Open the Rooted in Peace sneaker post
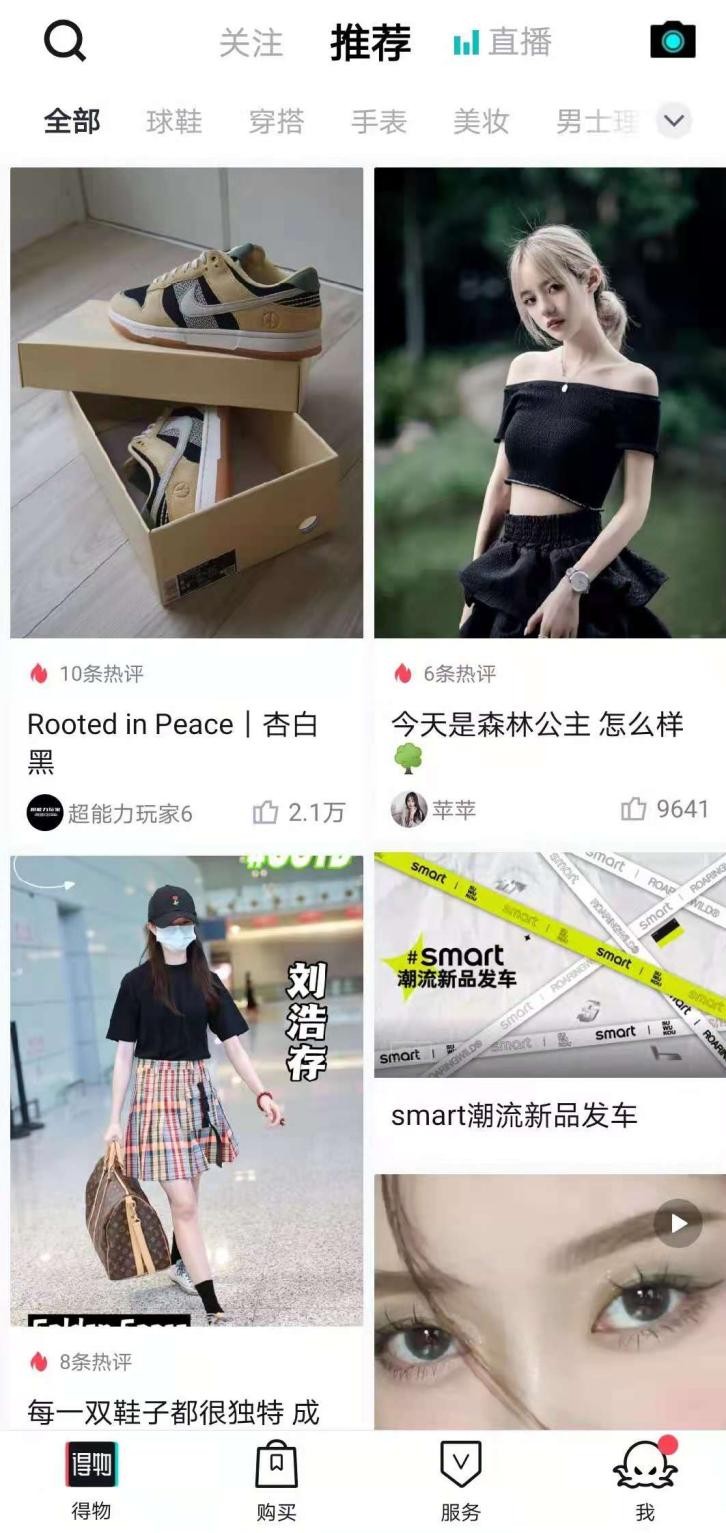The image size is (726, 1533). tap(187, 402)
